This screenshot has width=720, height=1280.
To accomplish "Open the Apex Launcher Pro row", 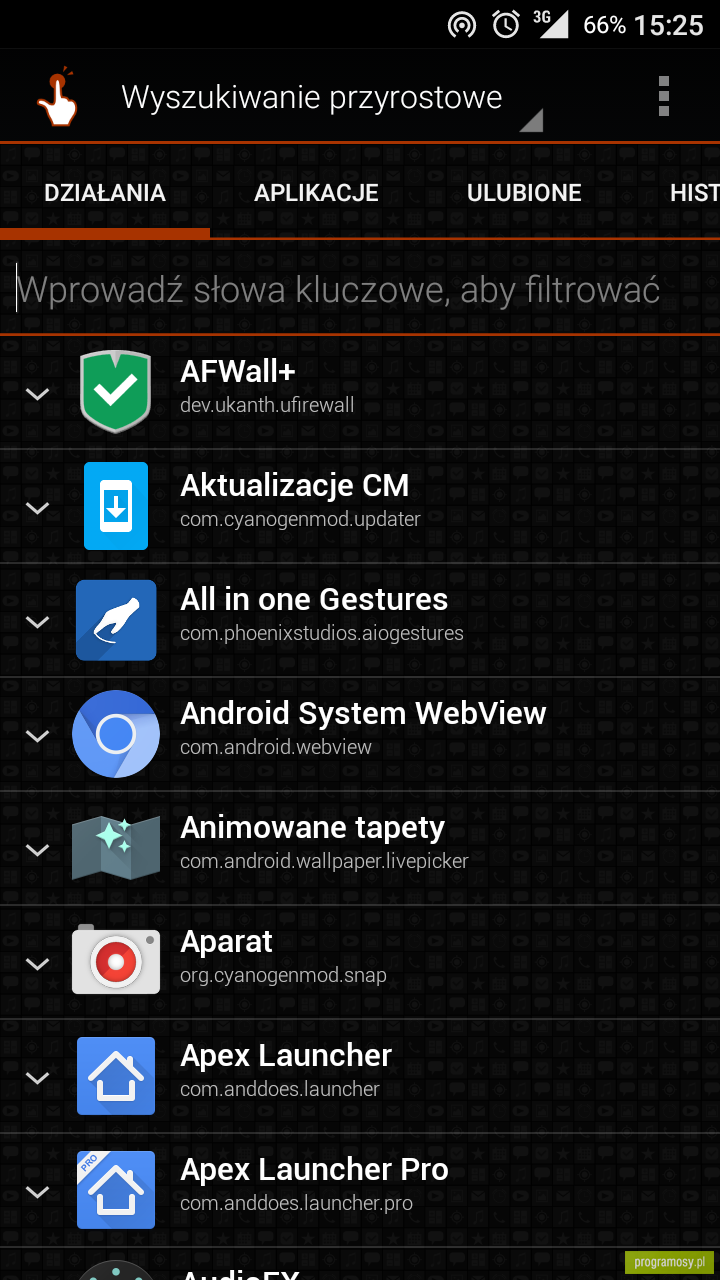I will pyautogui.click(x=360, y=1191).
